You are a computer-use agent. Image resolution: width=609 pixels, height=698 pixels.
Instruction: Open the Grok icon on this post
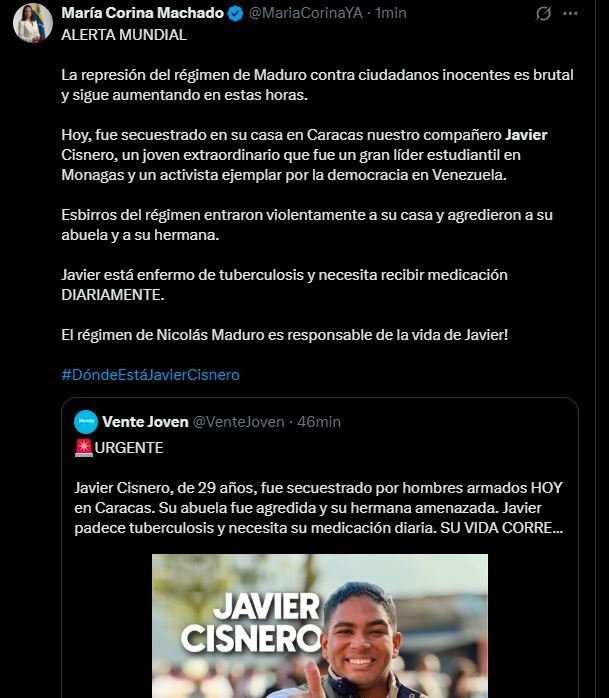544,14
